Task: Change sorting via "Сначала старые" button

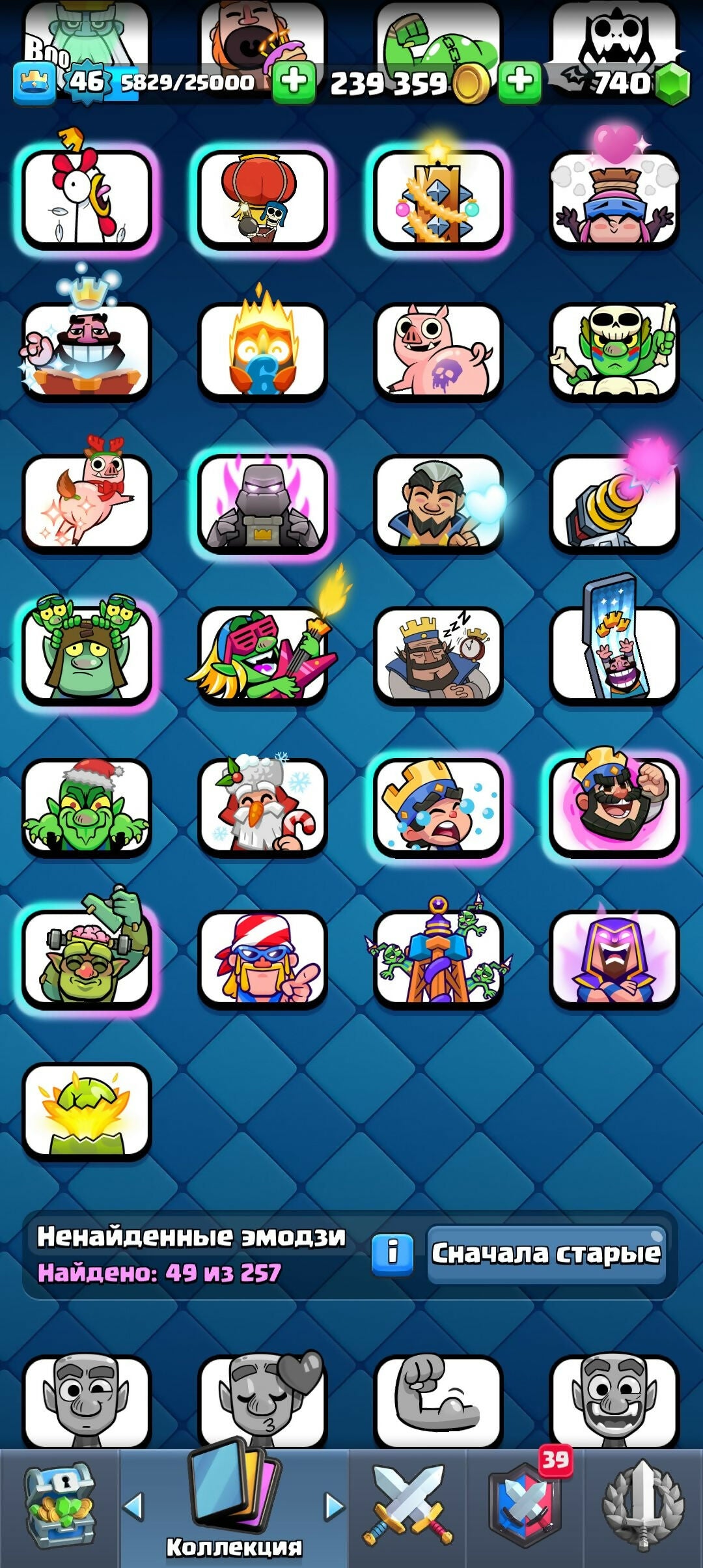Action: pyautogui.click(x=546, y=1254)
